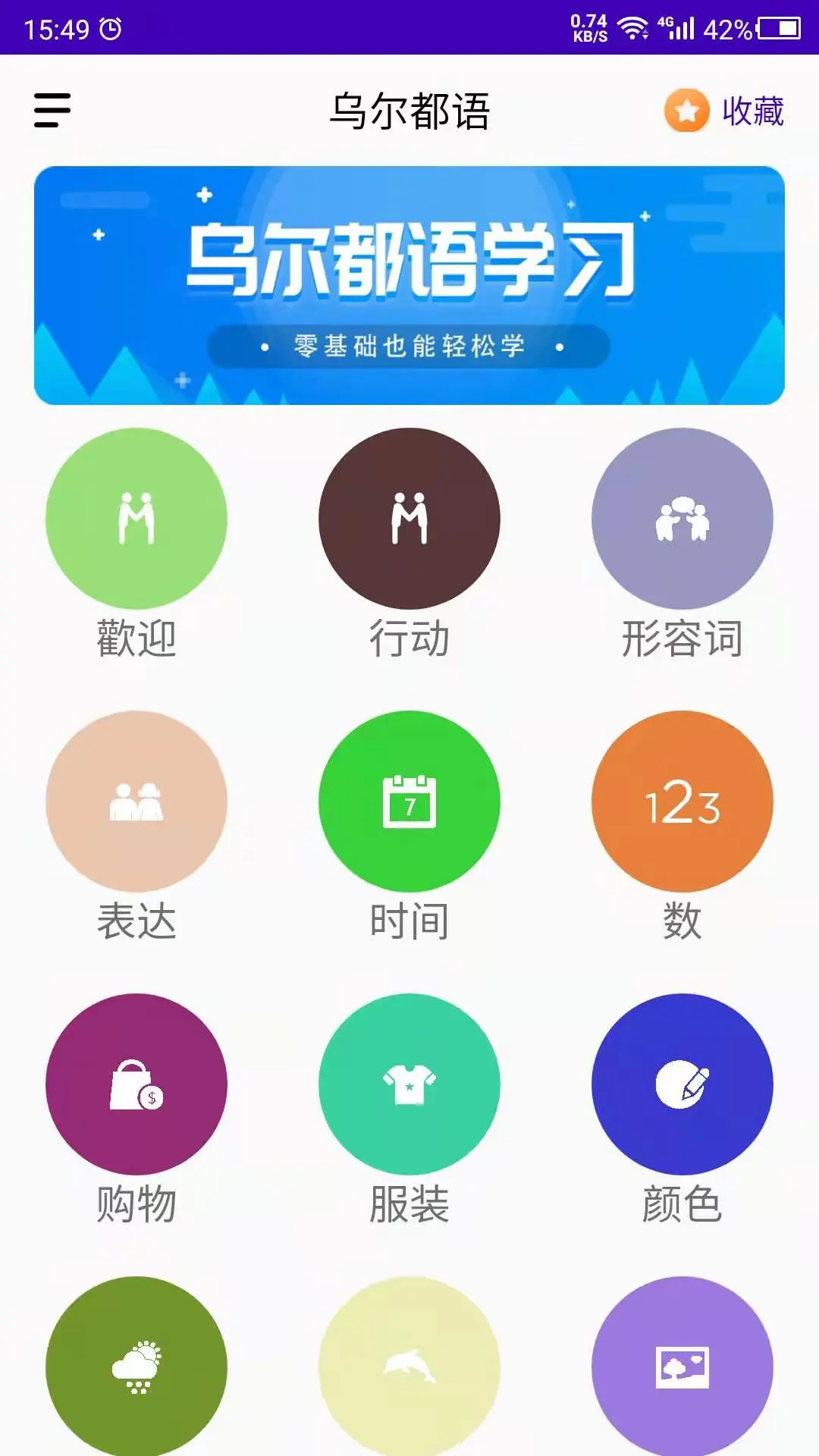Image resolution: width=819 pixels, height=1456 pixels.
Task: Open the hamburger navigation menu
Action: point(52,110)
